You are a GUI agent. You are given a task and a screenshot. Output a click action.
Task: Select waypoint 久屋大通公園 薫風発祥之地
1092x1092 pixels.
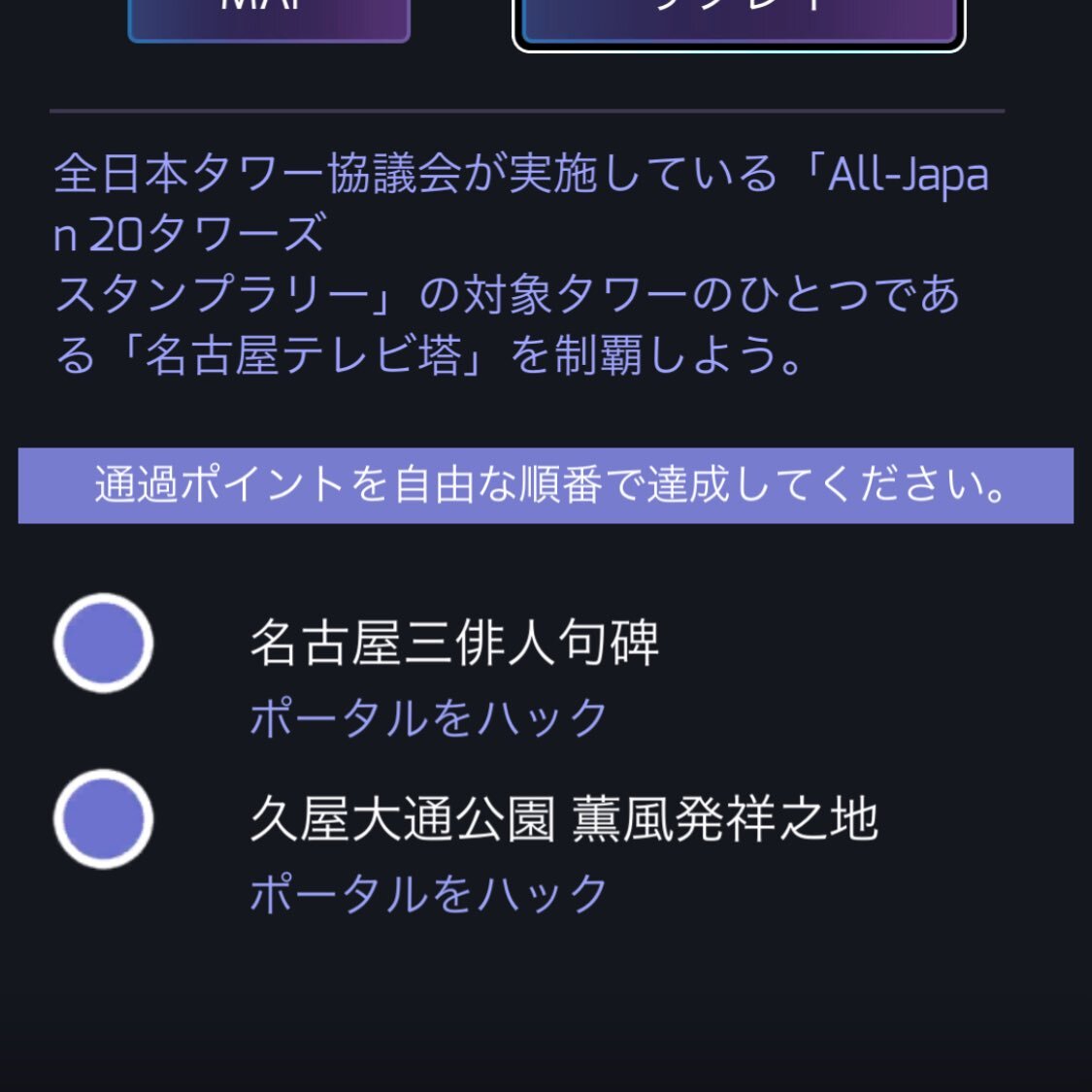pos(564,819)
